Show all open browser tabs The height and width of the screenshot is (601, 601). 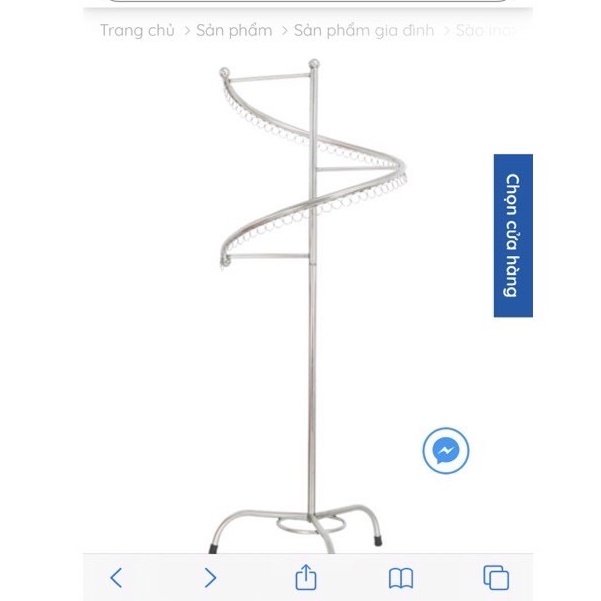pos(496,577)
